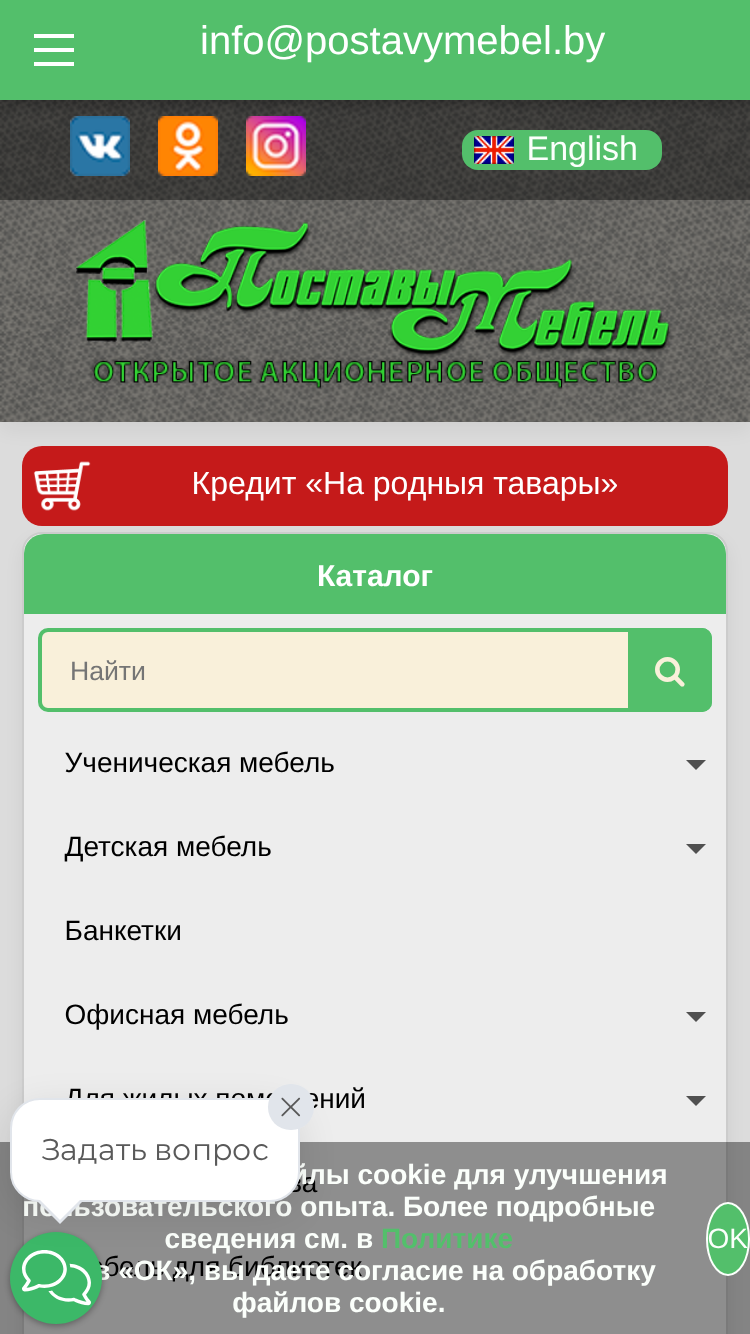Close the Задать вопрос bubble
Image resolution: width=750 pixels, height=1334 pixels.
(x=291, y=1107)
